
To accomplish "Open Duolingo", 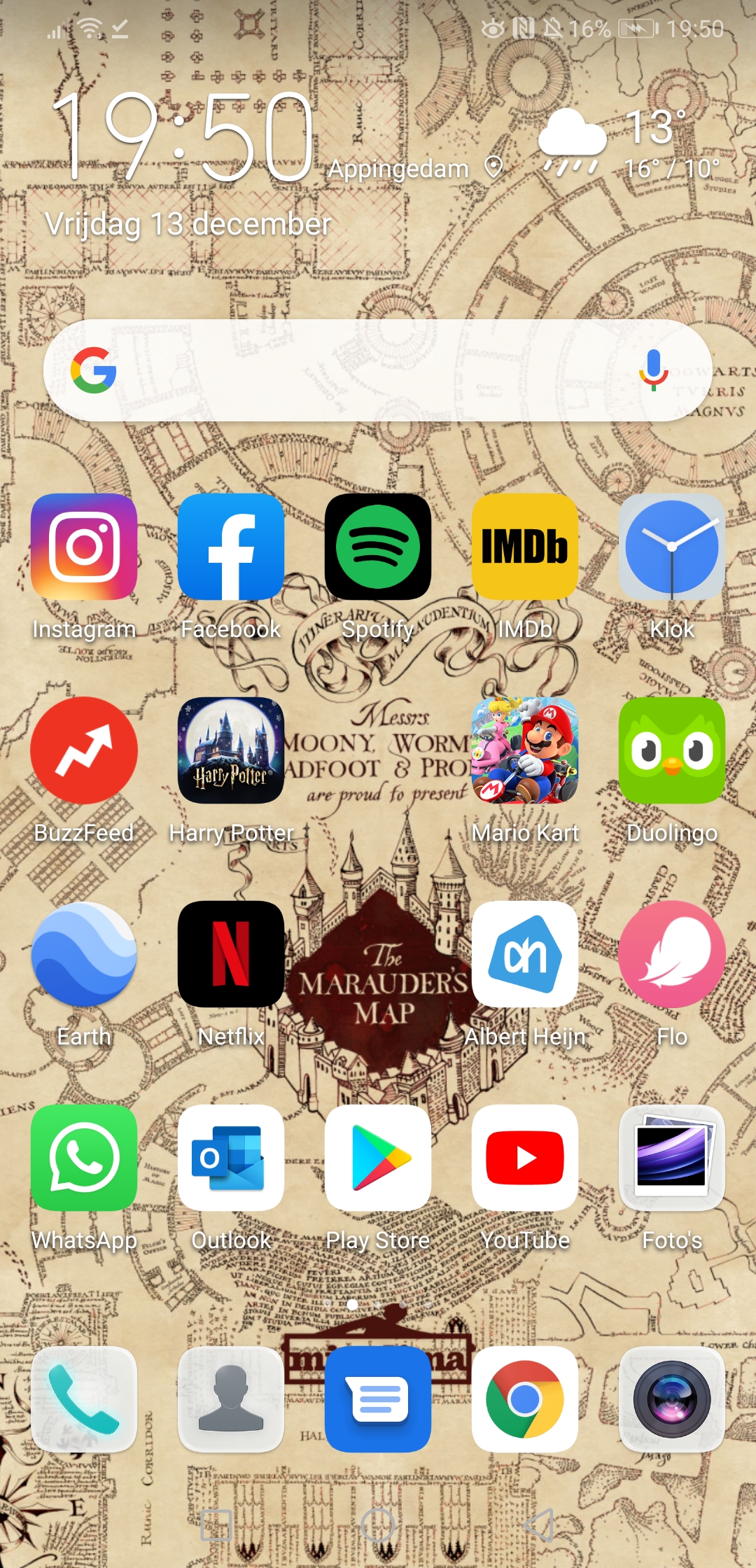I will (x=672, y=750).
